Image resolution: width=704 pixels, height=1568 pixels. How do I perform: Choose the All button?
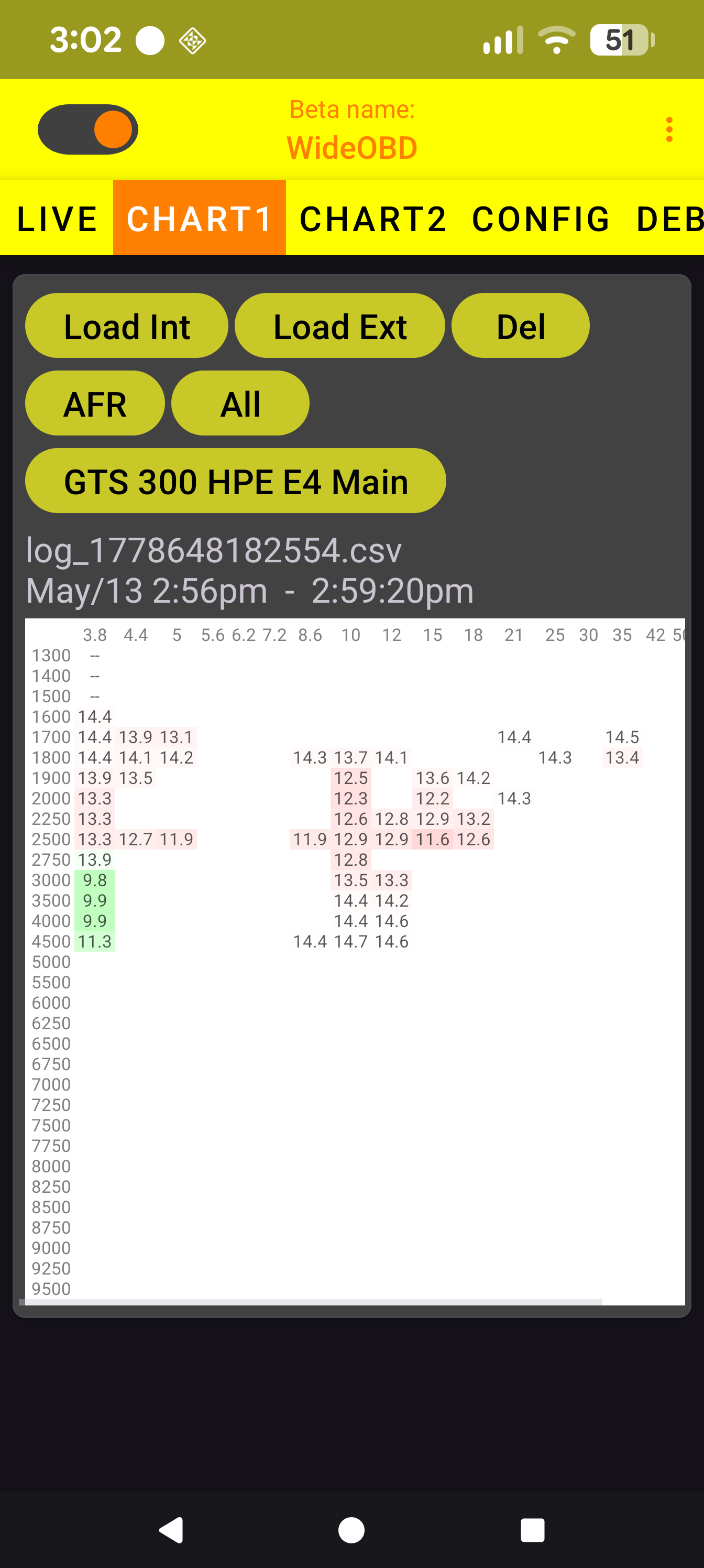[x=240, y=404]
